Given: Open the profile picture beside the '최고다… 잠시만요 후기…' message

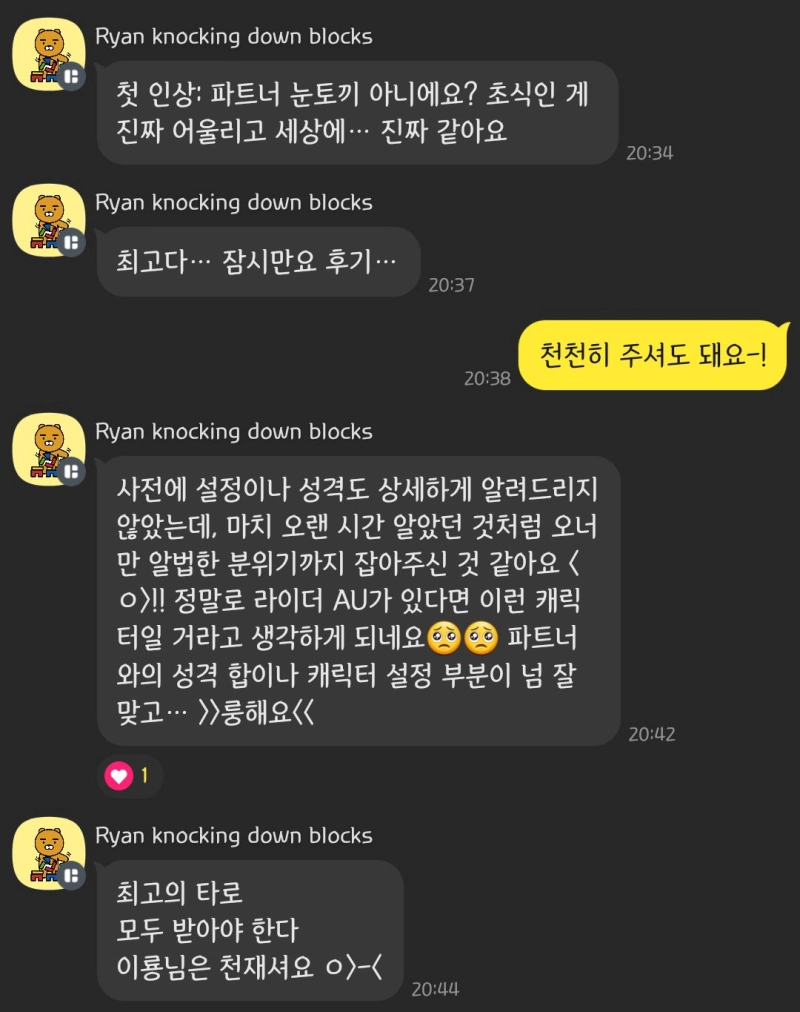Looking at the screenshot, I should click(x=48, y=220).
